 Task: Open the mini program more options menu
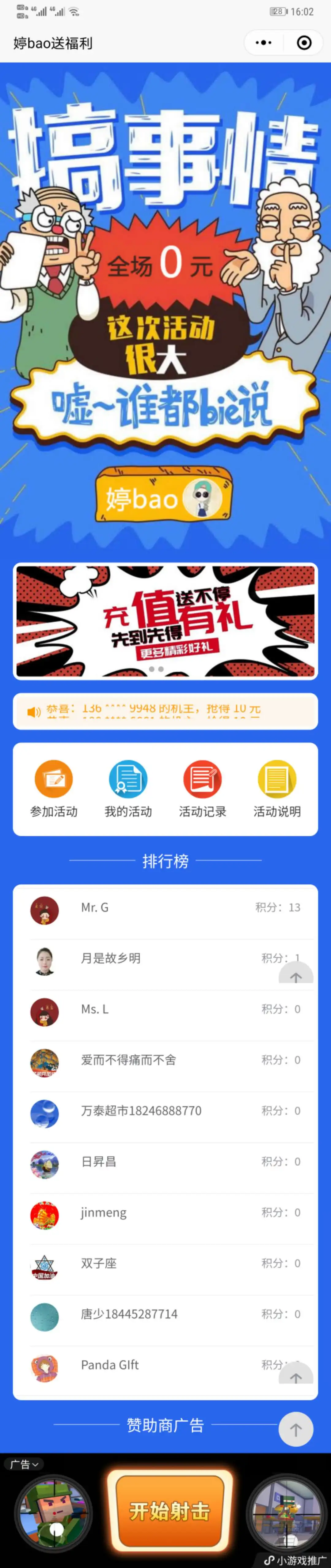point(263,43)
